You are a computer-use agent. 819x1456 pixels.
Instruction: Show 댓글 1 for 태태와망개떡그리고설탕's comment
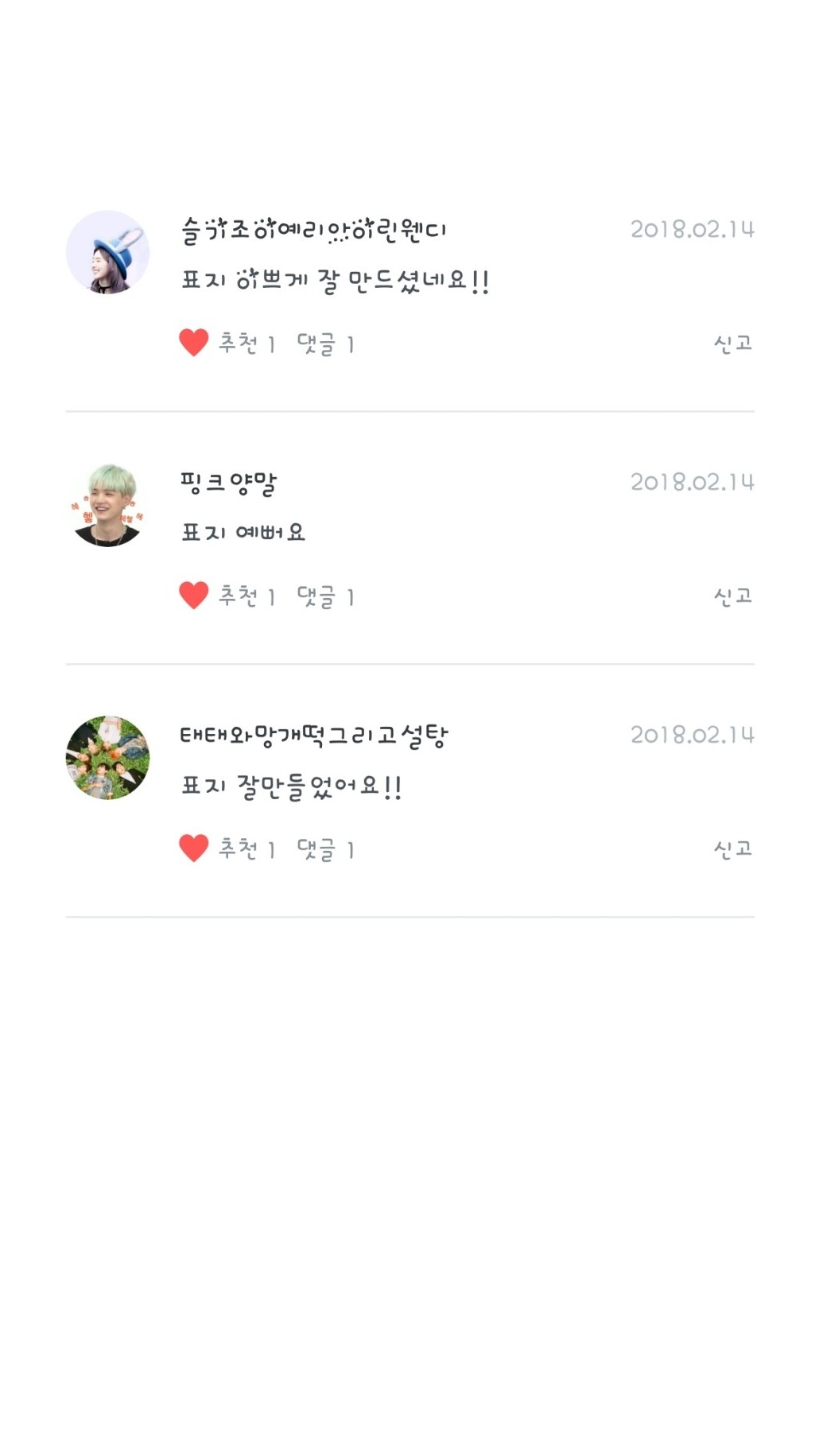pos(325,849)
